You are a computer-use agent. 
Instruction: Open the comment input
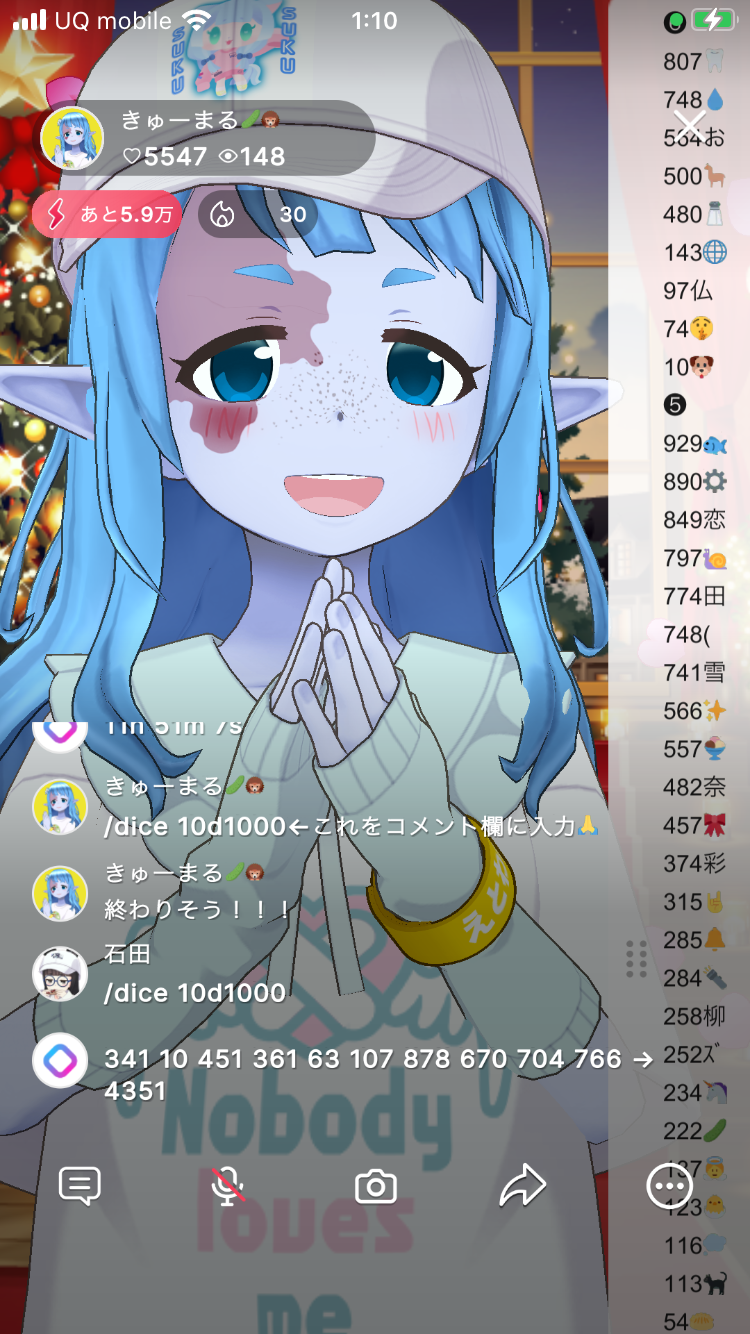(x=80, y=1186)
